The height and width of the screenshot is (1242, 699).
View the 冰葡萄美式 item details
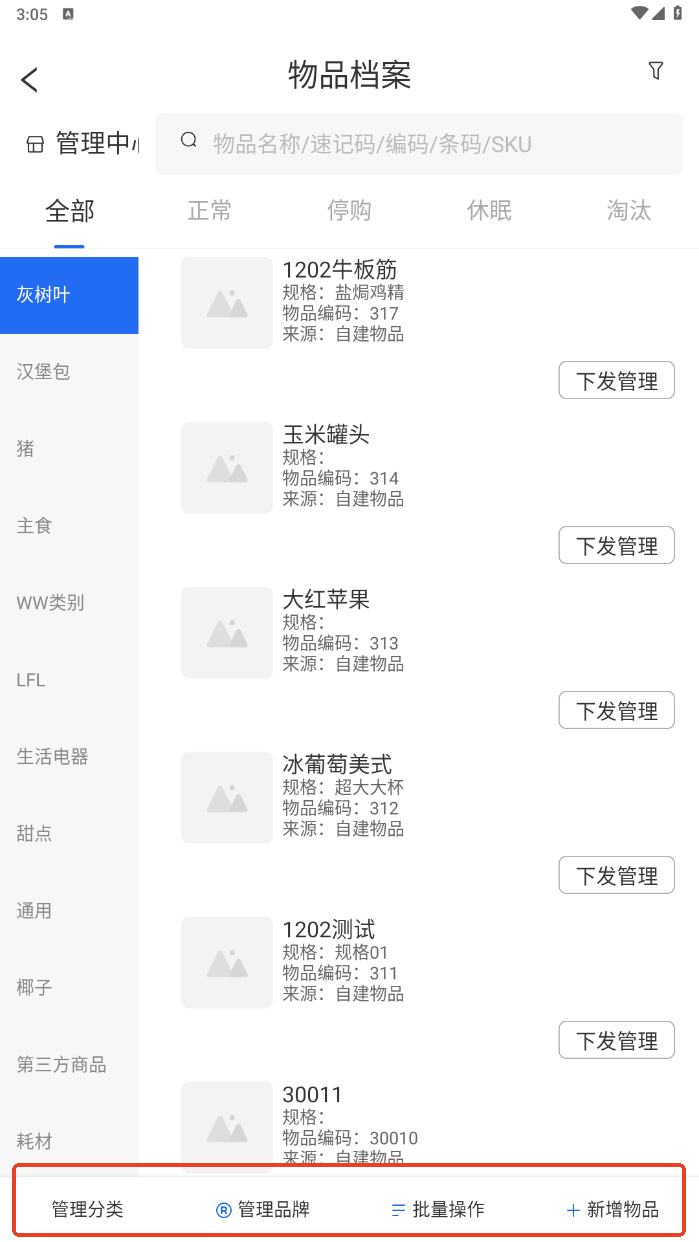coord(337,765)
